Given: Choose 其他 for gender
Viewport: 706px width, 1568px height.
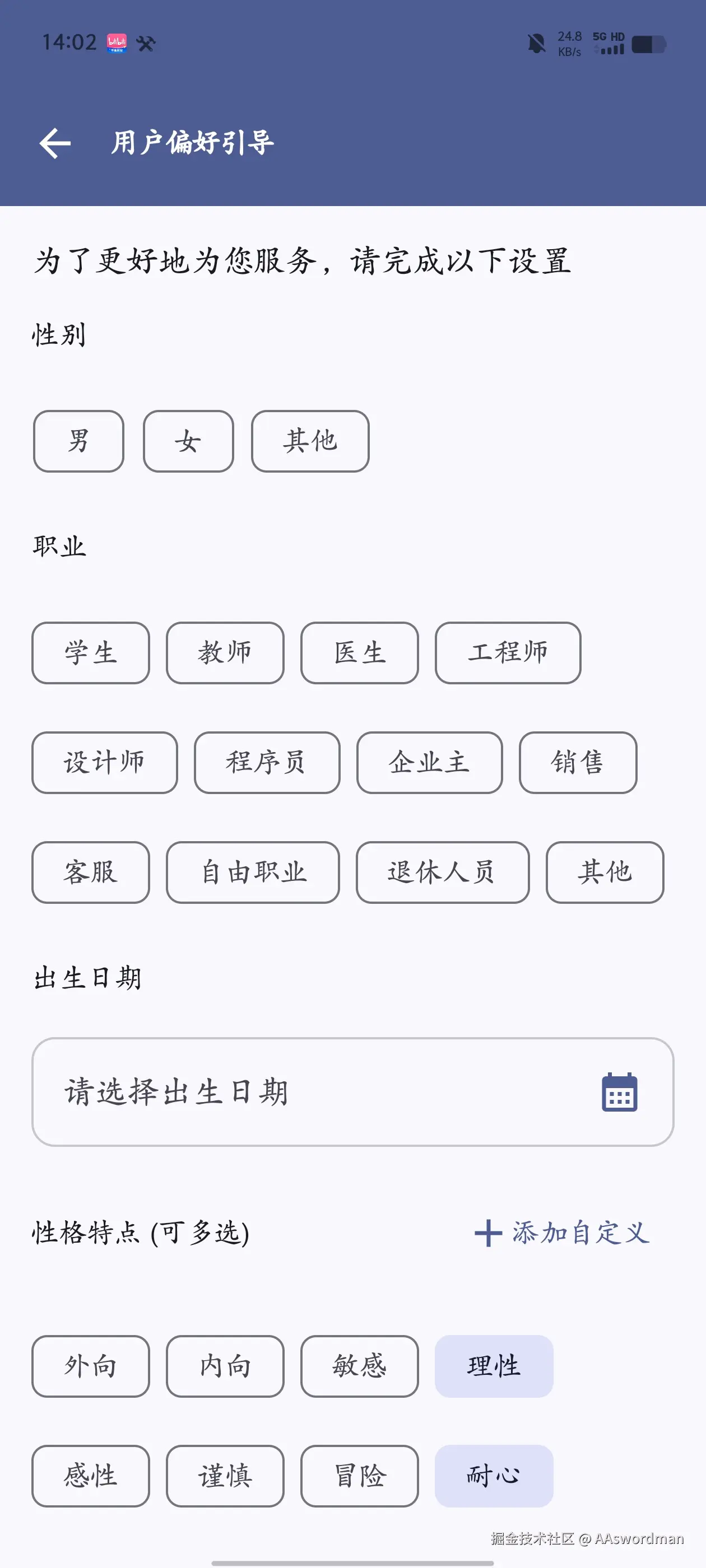Looking at the screenshot, I should coord(310,441).
